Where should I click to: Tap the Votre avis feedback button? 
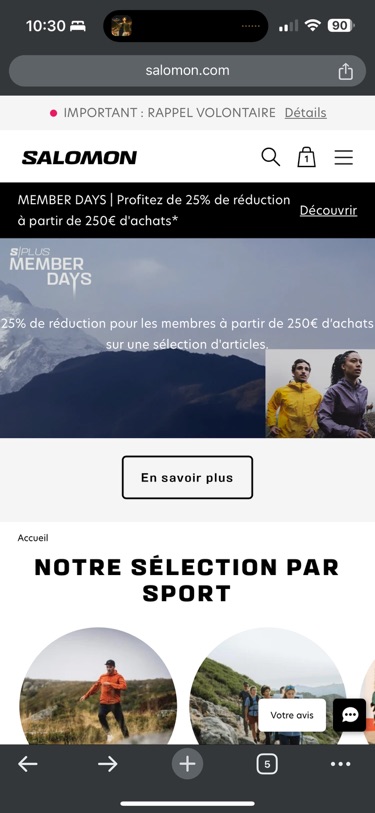click(292, 715)
